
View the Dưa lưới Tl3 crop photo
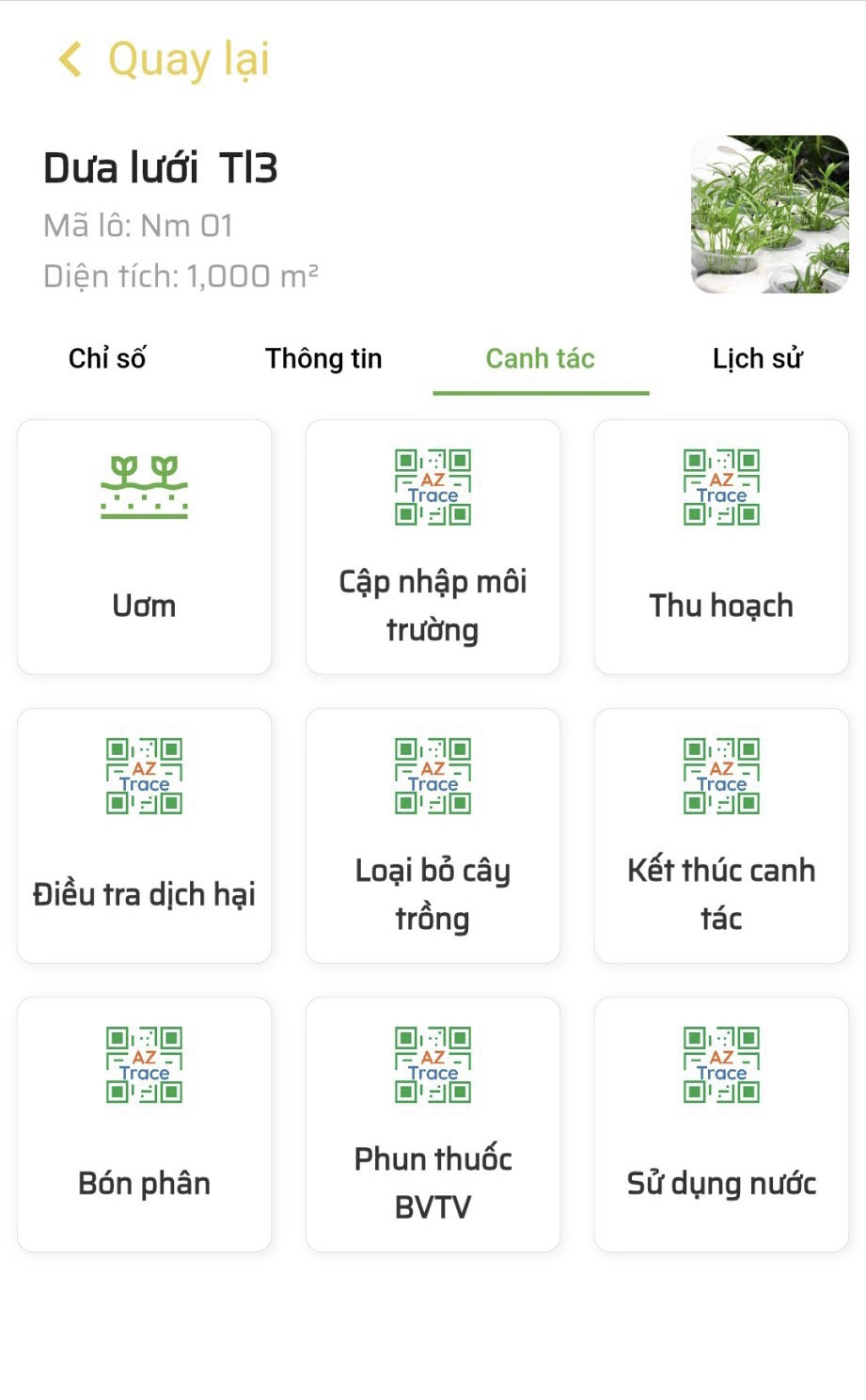coord(769,214)
